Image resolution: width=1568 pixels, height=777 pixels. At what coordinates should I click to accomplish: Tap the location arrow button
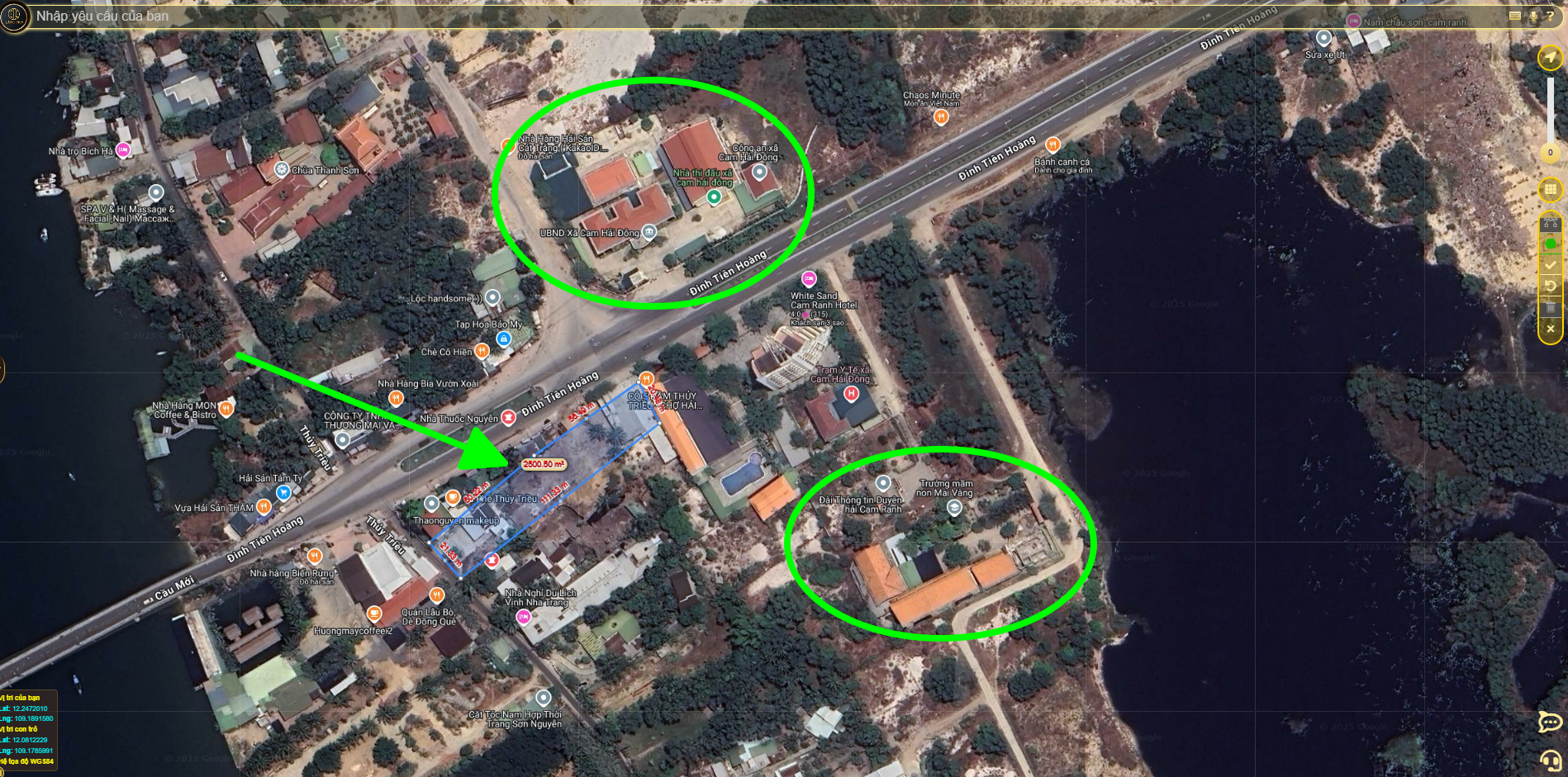tap(1550, 57)
